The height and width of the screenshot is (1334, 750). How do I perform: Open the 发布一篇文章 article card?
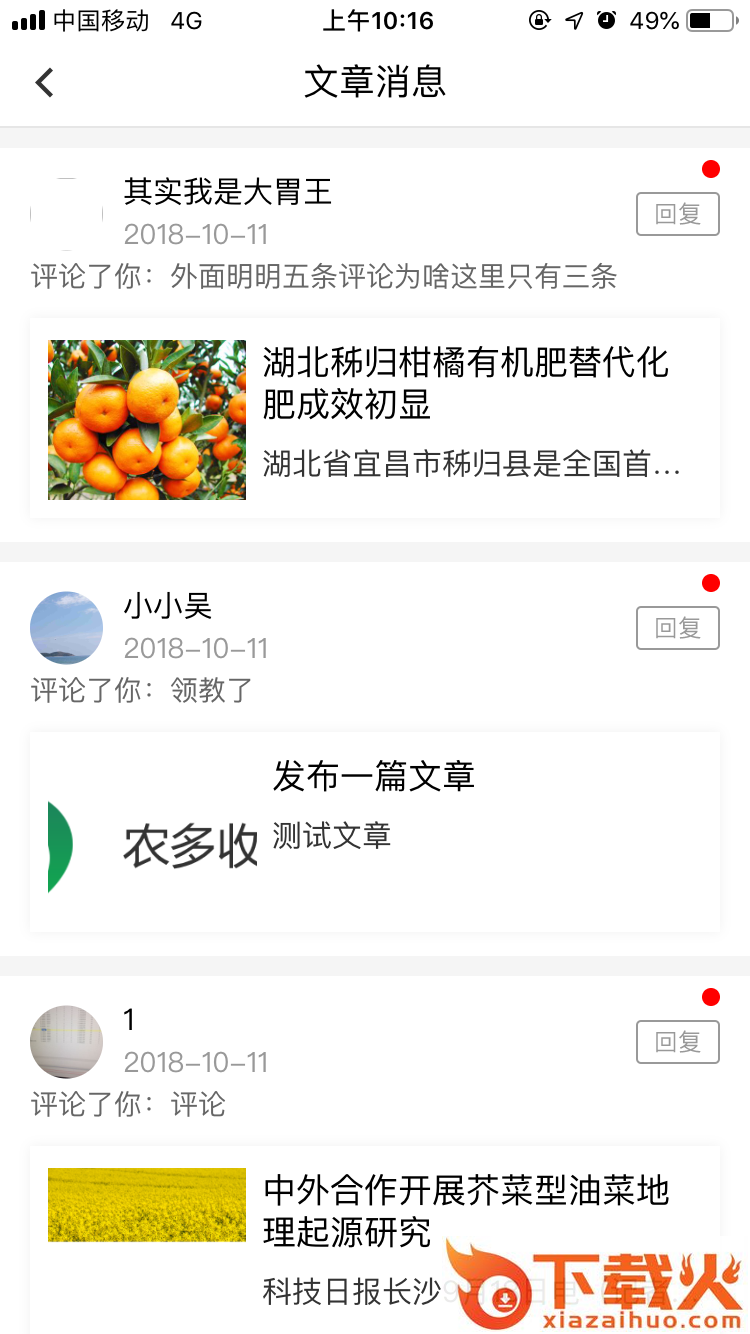[375, 832]
